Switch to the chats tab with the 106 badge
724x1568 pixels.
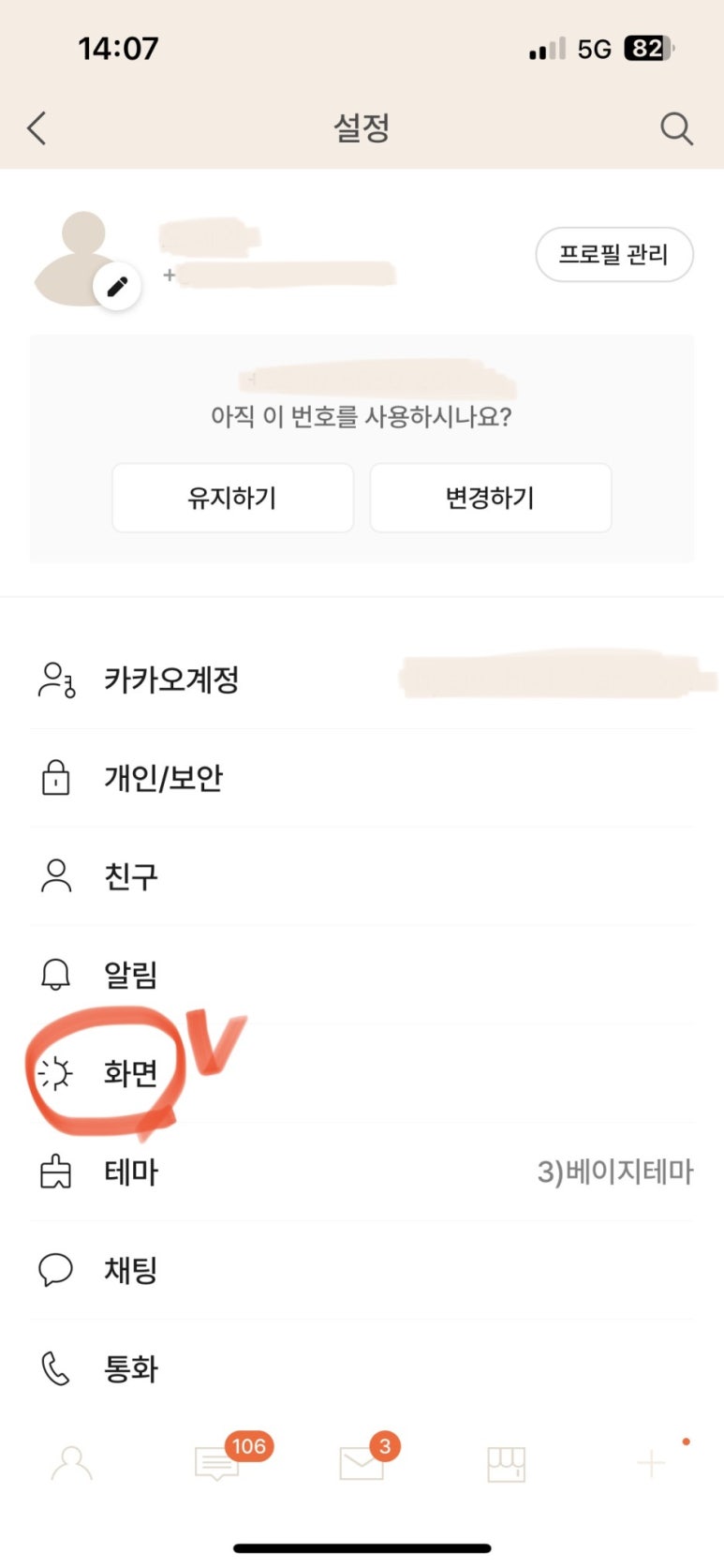(x=217, y=1463)
